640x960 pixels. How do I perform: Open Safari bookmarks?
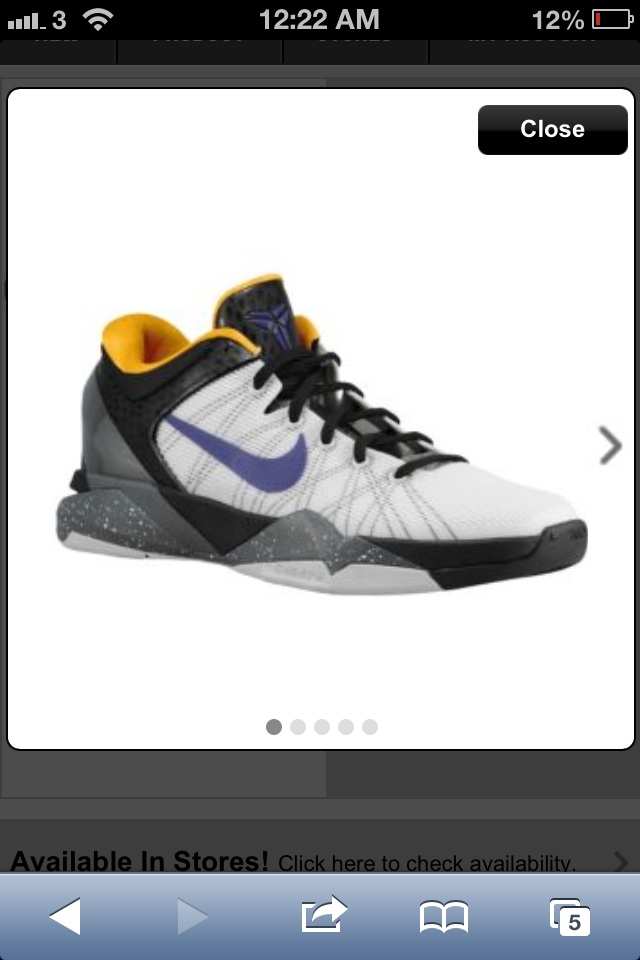pyautogui.click(x=444, y=916)
